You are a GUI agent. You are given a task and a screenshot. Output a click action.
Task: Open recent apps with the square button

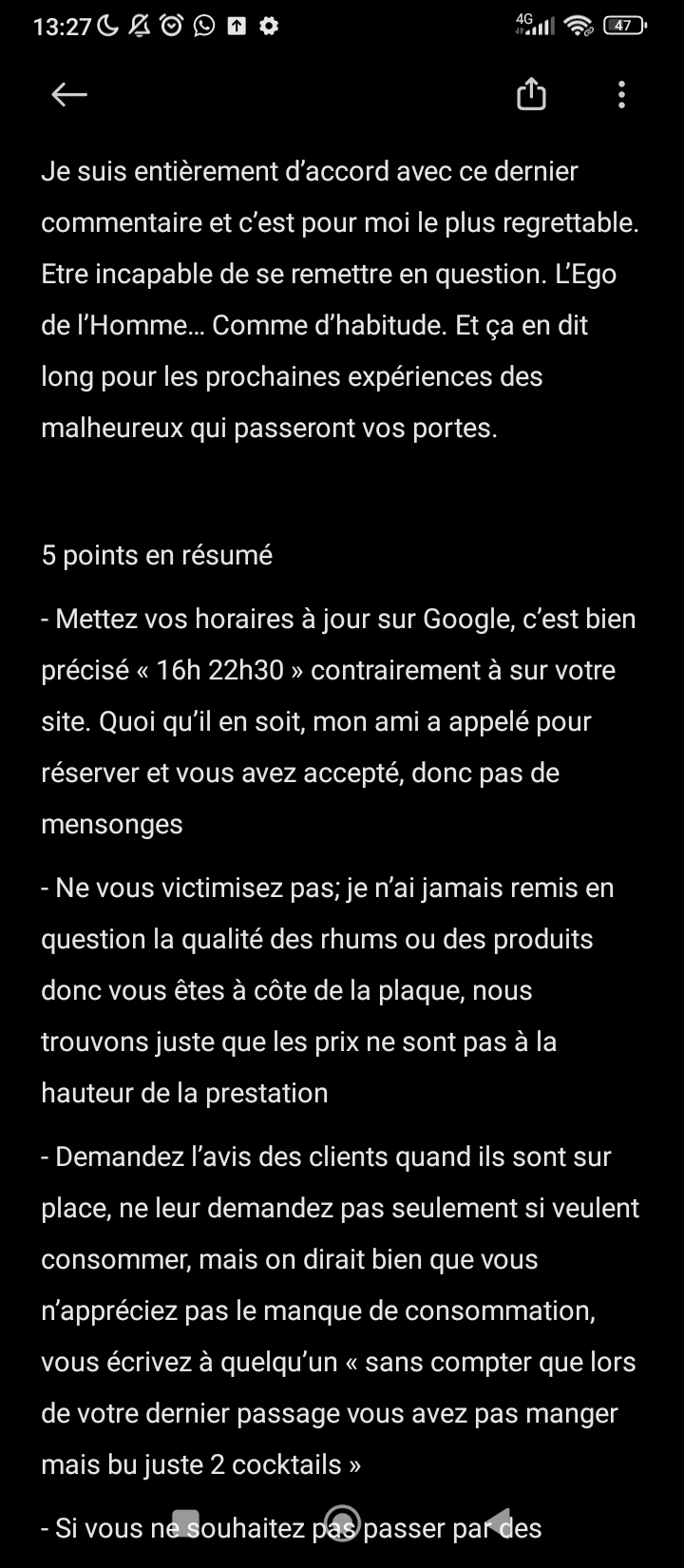185,1522
